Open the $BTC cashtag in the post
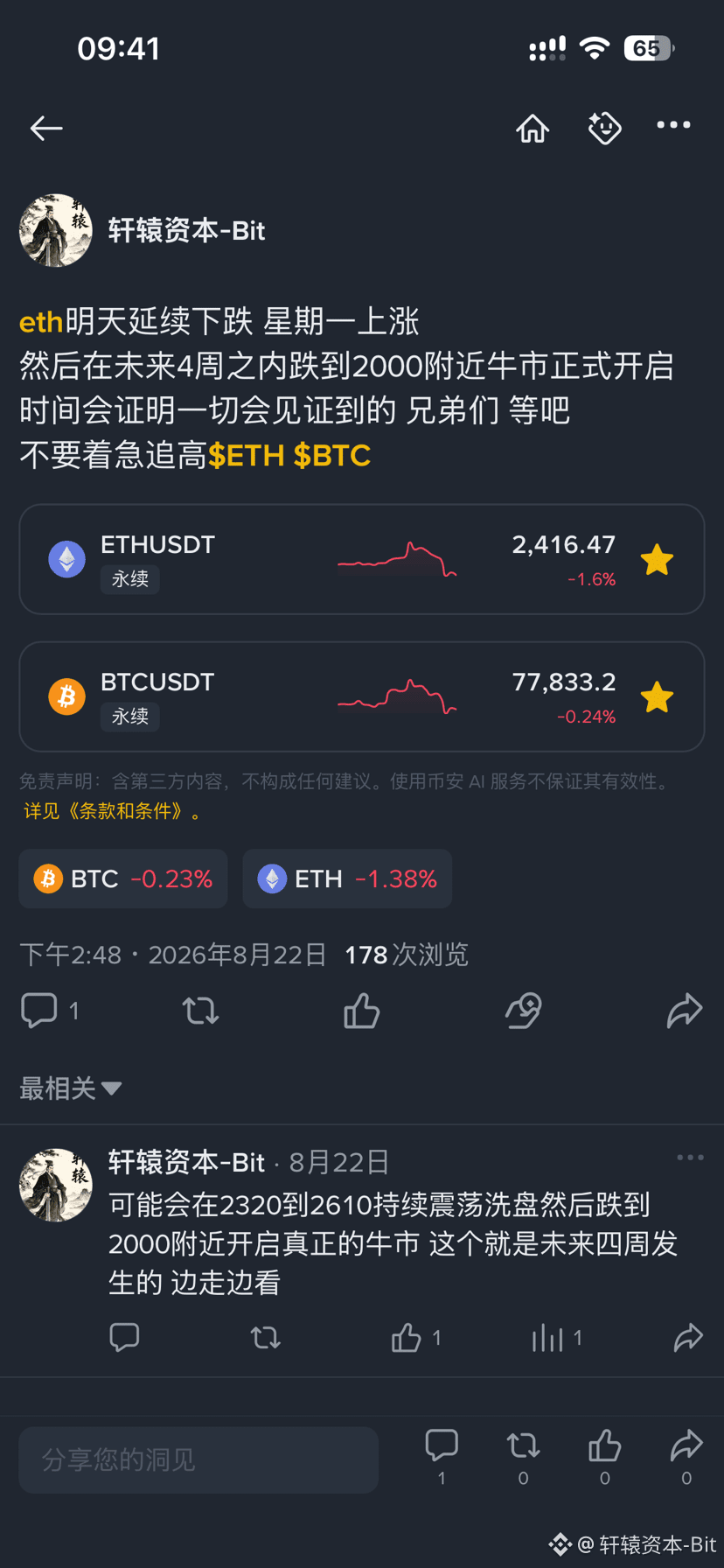The width and height of the screenshot is (724, 1568). point(332,455)
